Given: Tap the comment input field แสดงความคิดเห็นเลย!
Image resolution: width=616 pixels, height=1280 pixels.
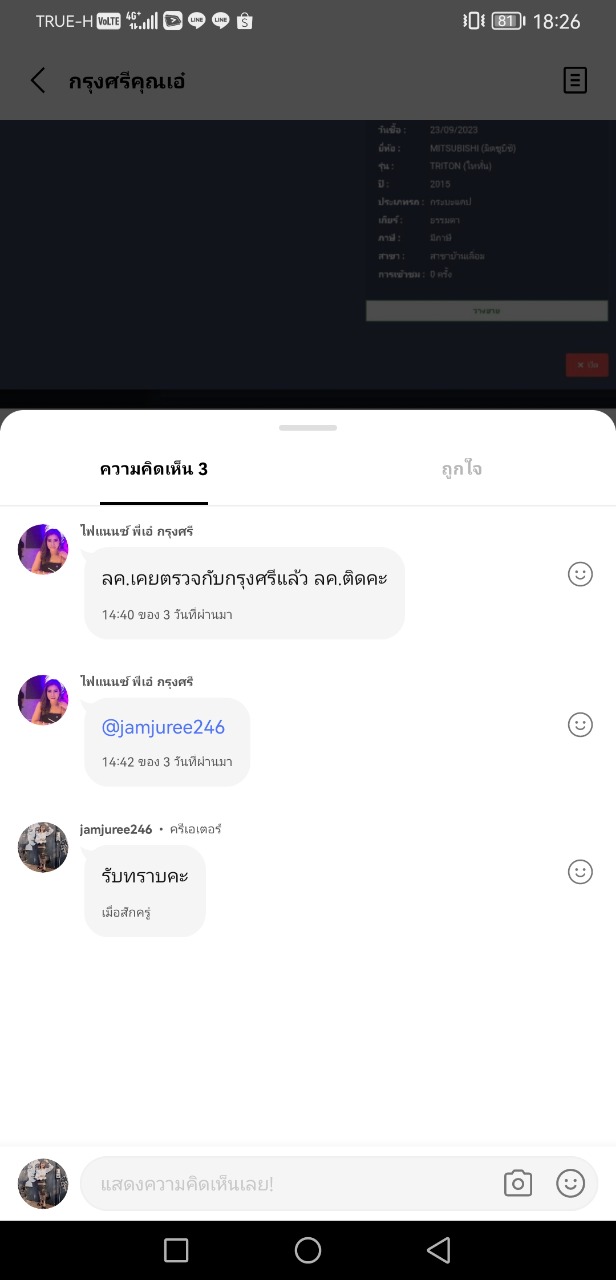Looking at the screenshot, I should coord(290,1184).
